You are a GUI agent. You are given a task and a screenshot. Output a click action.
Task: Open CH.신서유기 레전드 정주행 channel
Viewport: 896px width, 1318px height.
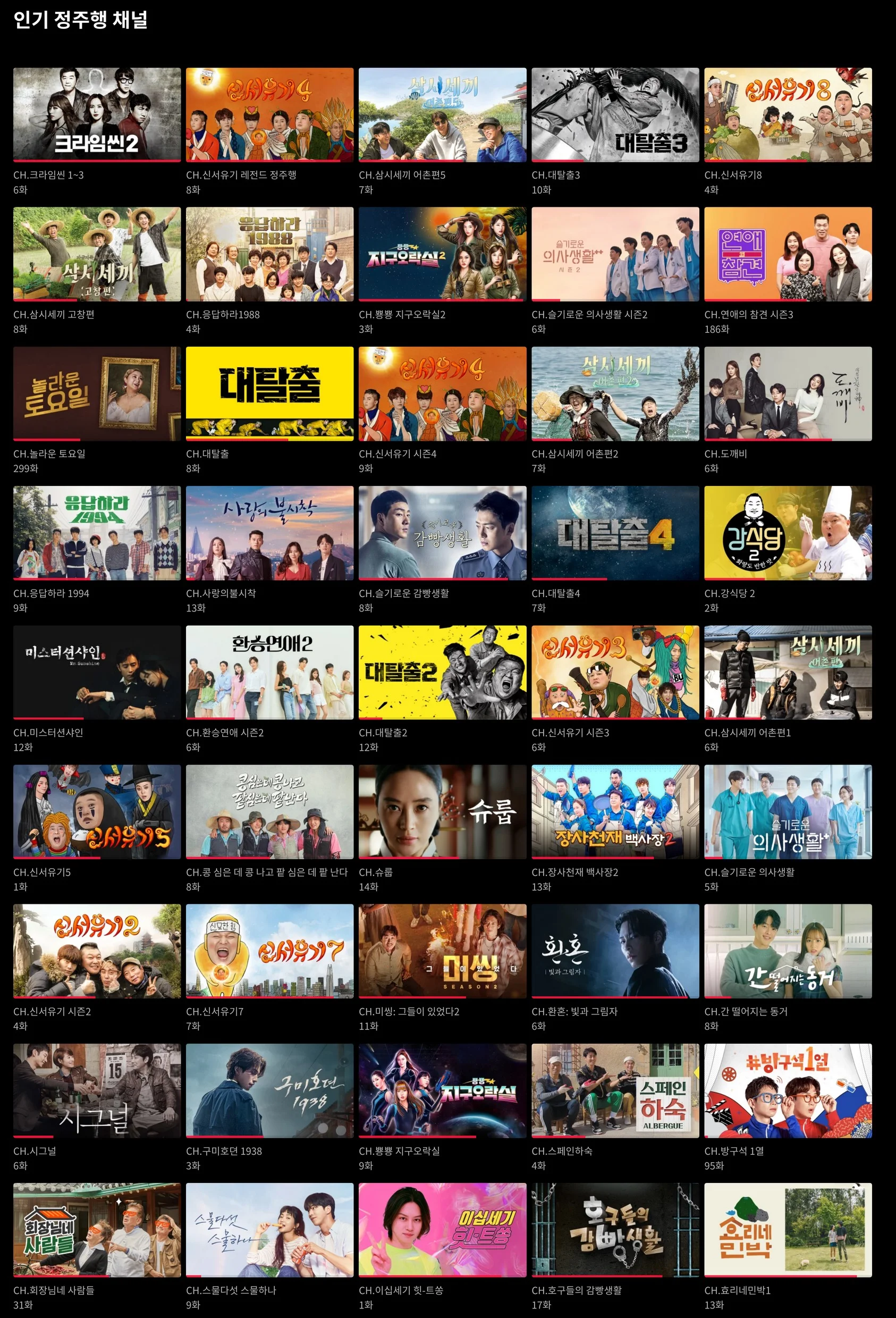(x=269, y=114)
